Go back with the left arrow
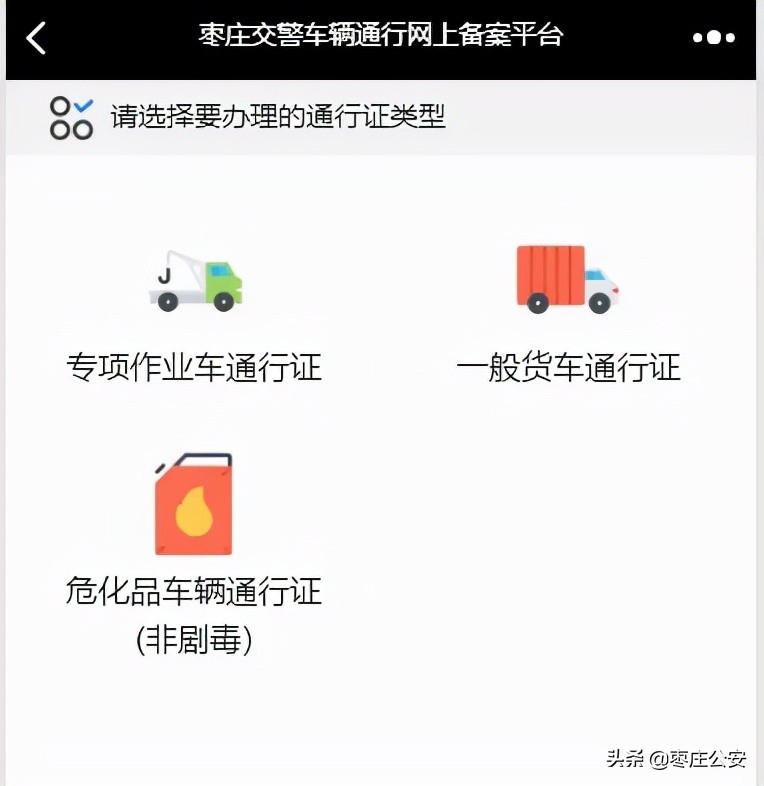 tap(35, 37)
